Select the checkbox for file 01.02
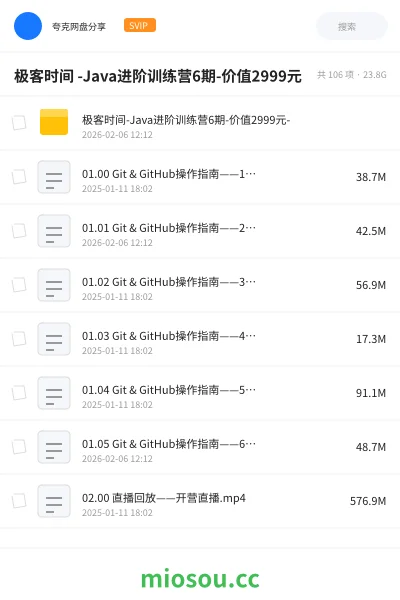This screenshot has height=600, width=400. (x=19, y=285)
